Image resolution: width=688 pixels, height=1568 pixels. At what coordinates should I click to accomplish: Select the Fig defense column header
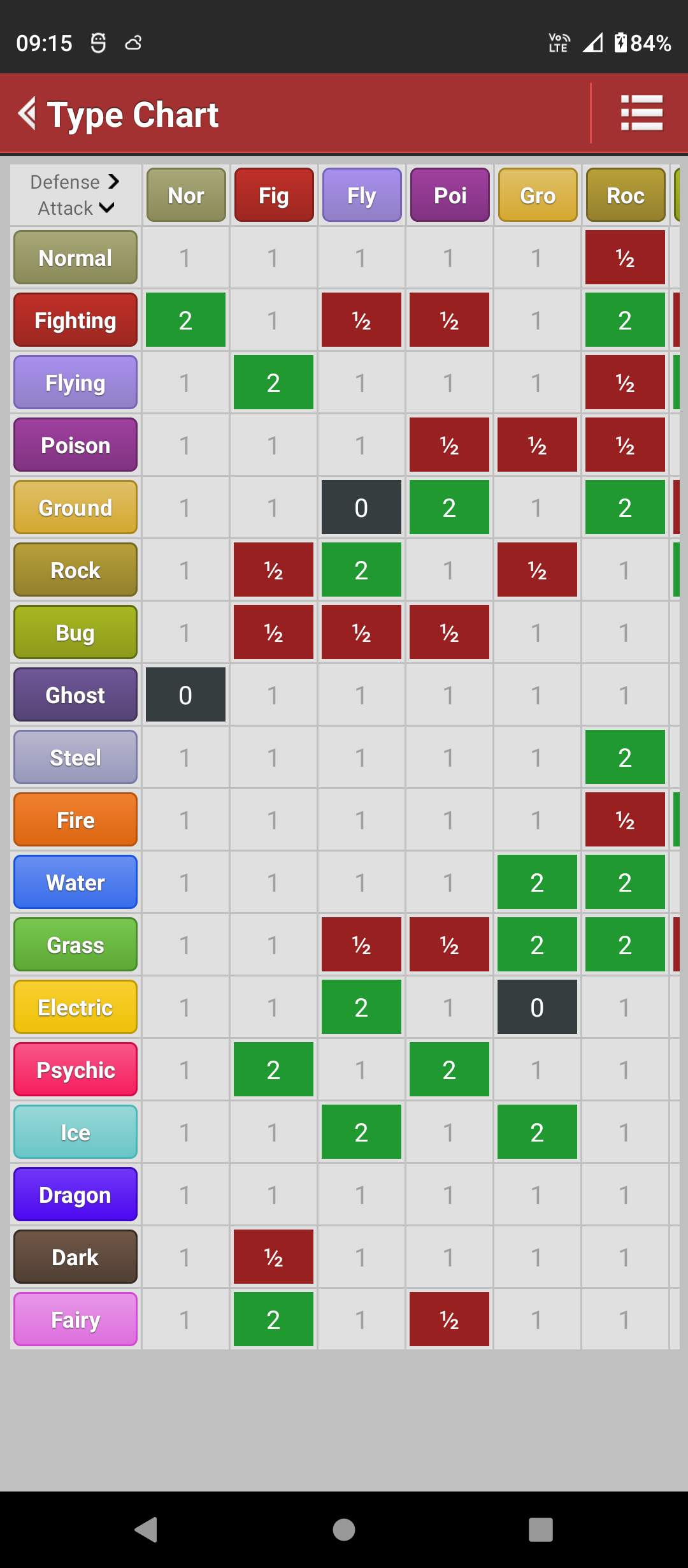[274, 195]
